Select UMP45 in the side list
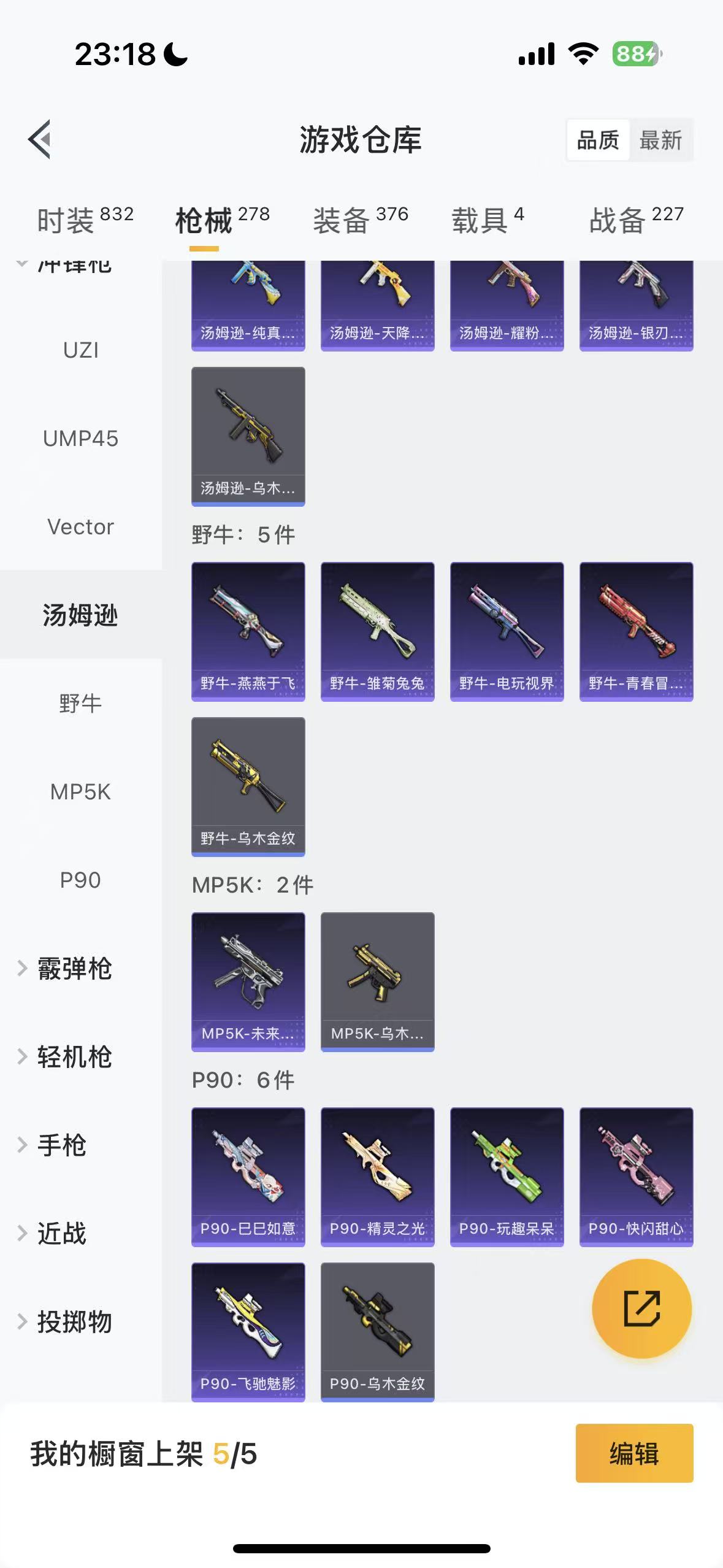Image resolution: width=723 pixels, height=1568 pixels. [x=80, y=439]
